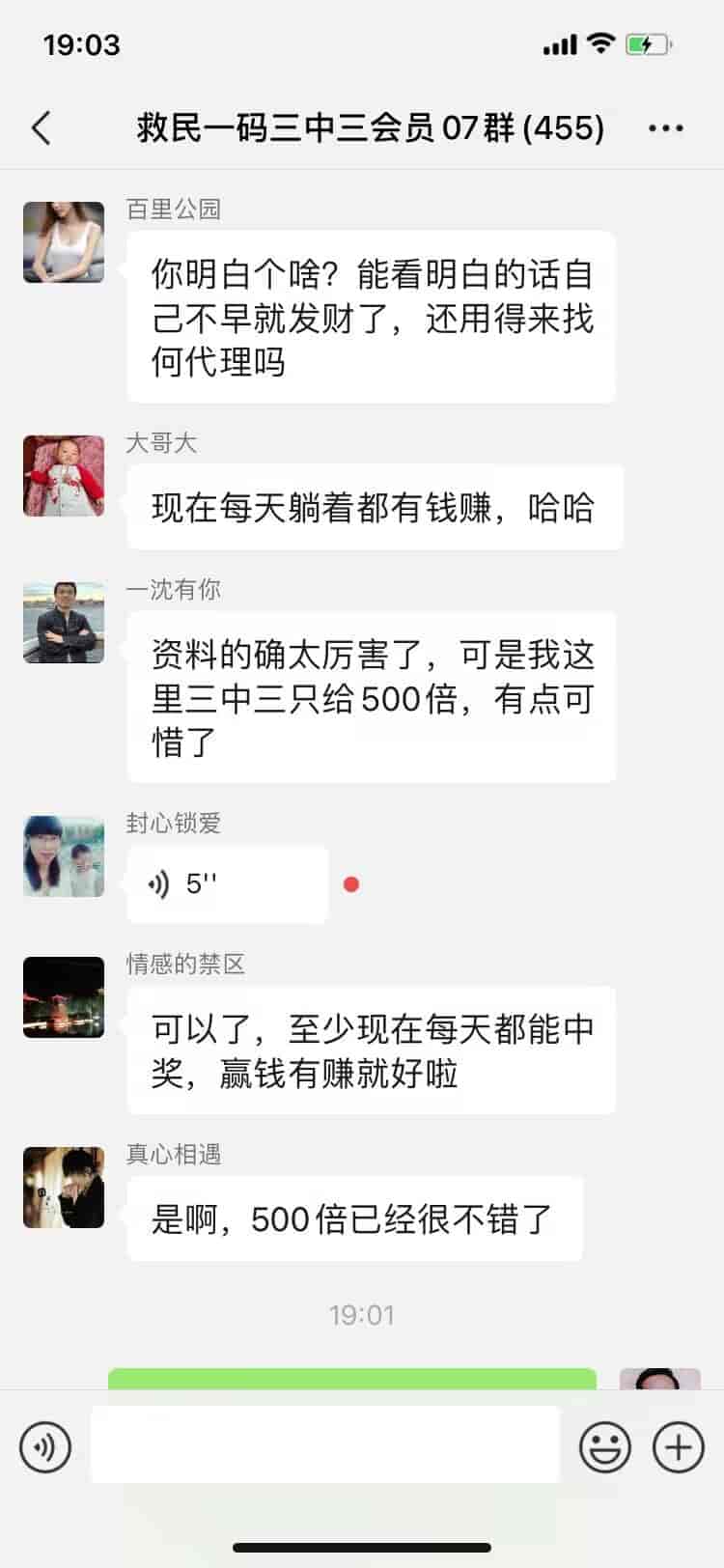View 封心锁爱's profile avatar

tap(64, 856)
